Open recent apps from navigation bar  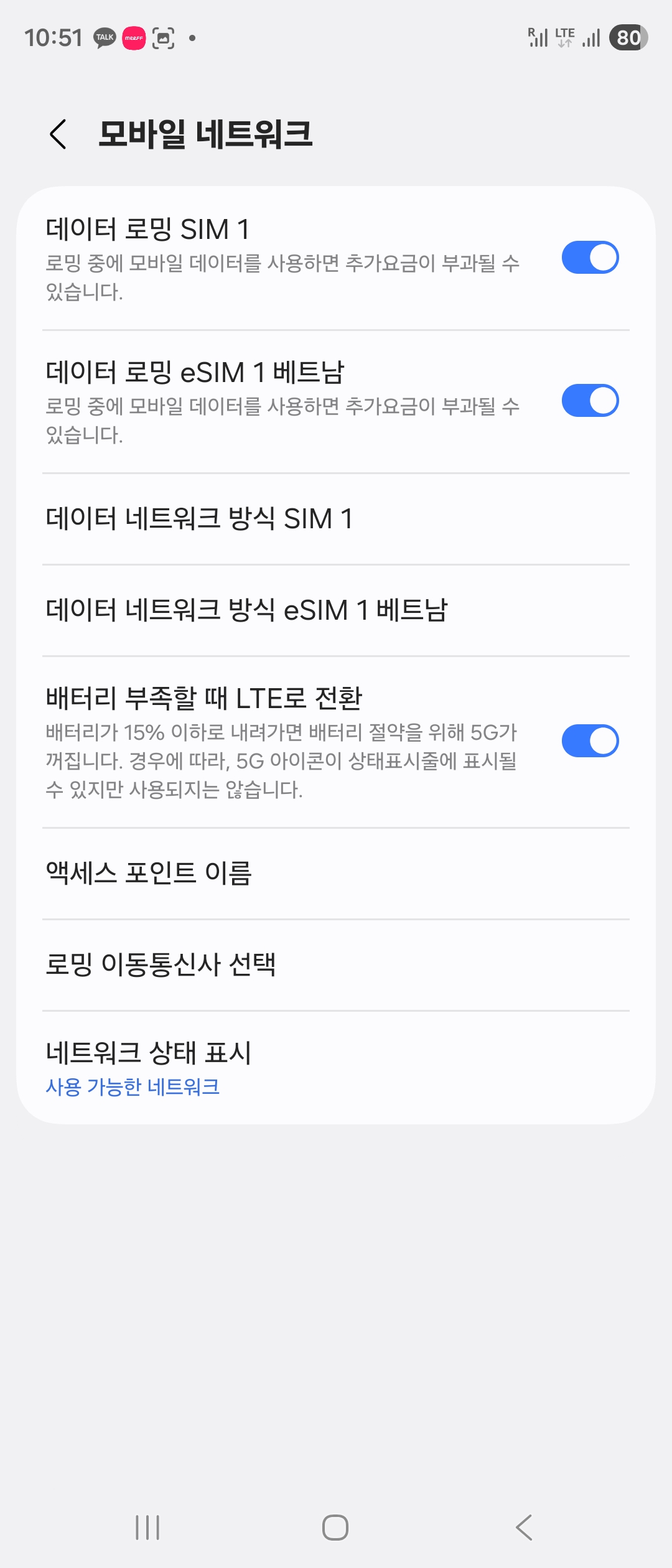coord(147,1527)
